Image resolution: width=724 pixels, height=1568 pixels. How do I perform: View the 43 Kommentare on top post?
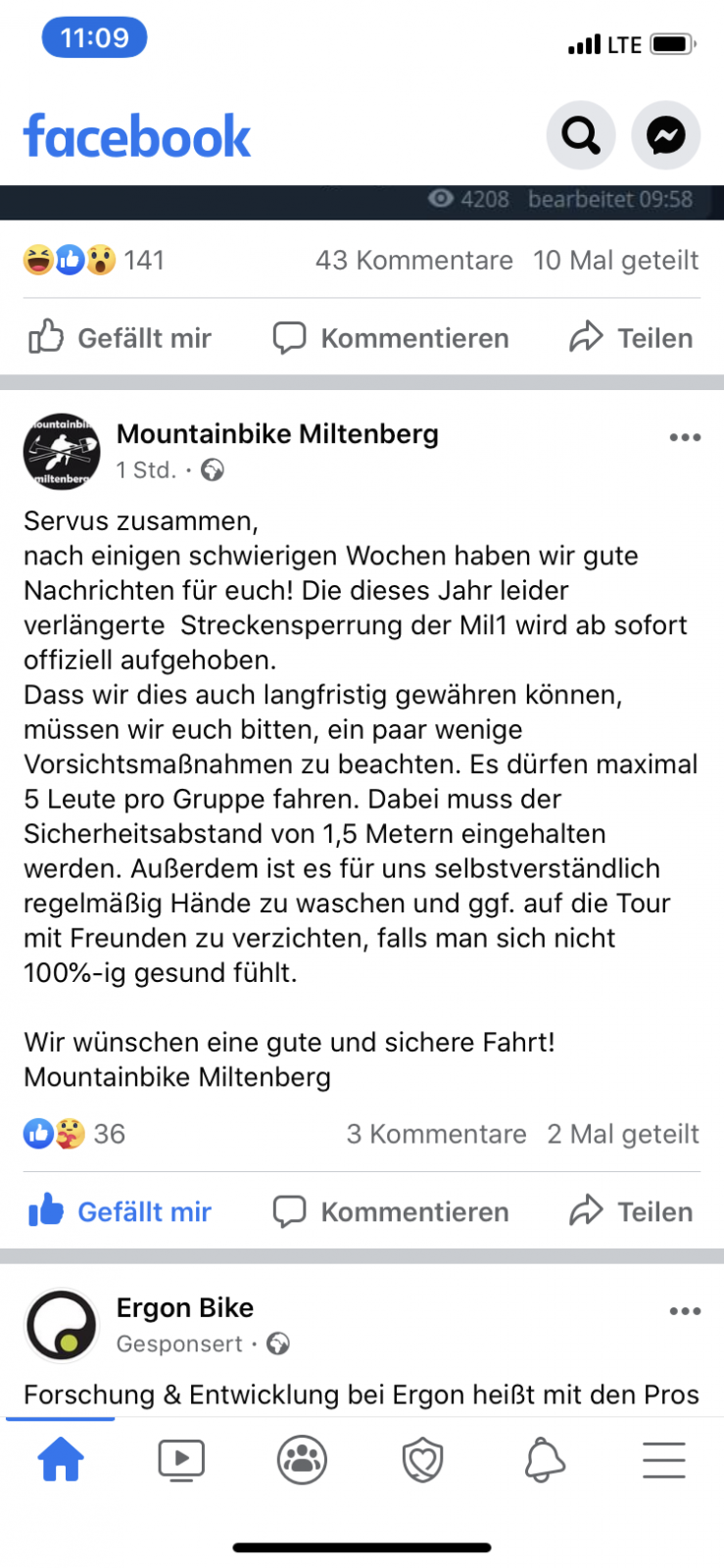(413, 261)
